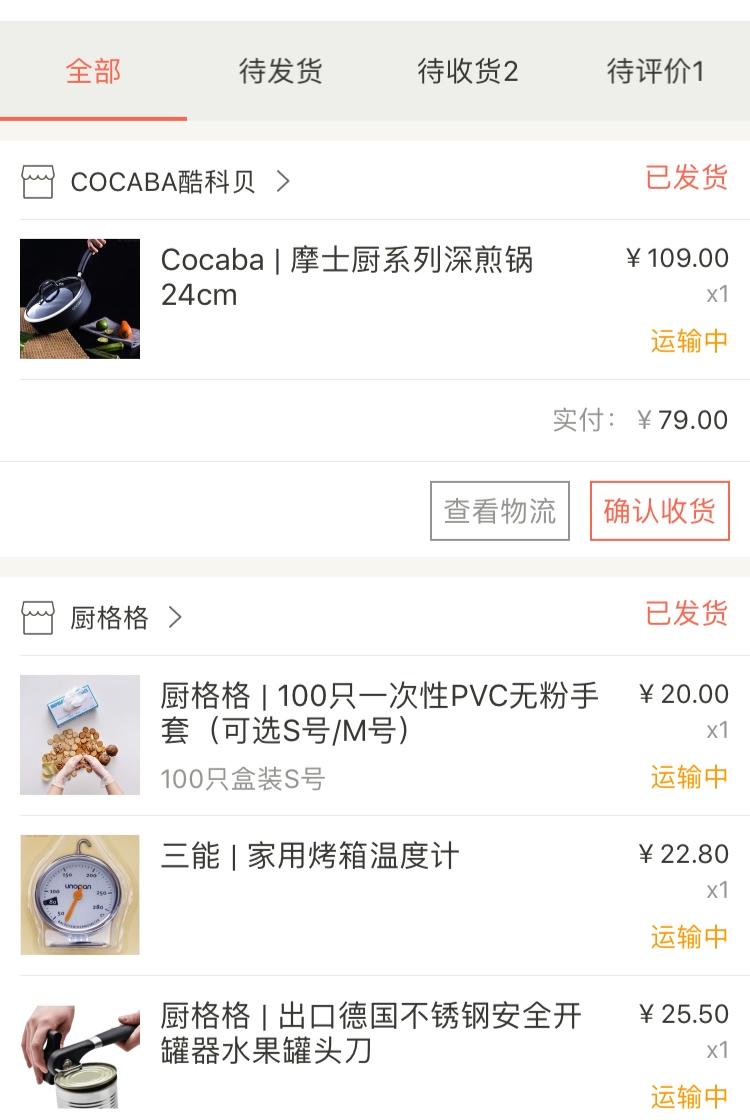The image size is (750, 1120).
Task: Confirm receipt with 确认收货
Action: tap(659, 511)
